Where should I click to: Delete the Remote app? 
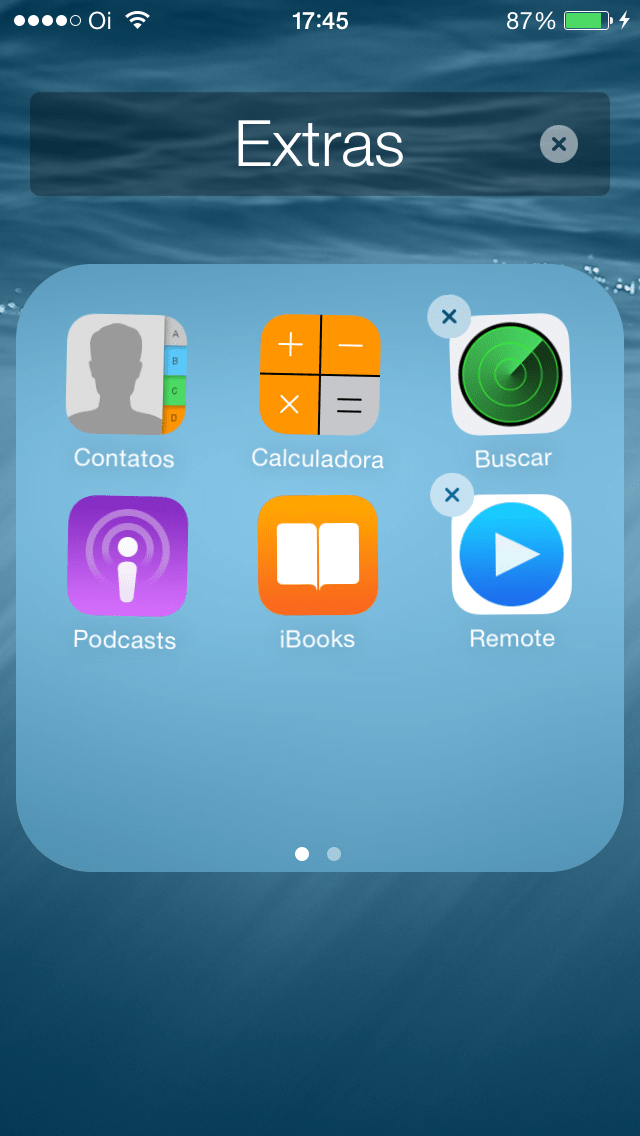[452, 496]
